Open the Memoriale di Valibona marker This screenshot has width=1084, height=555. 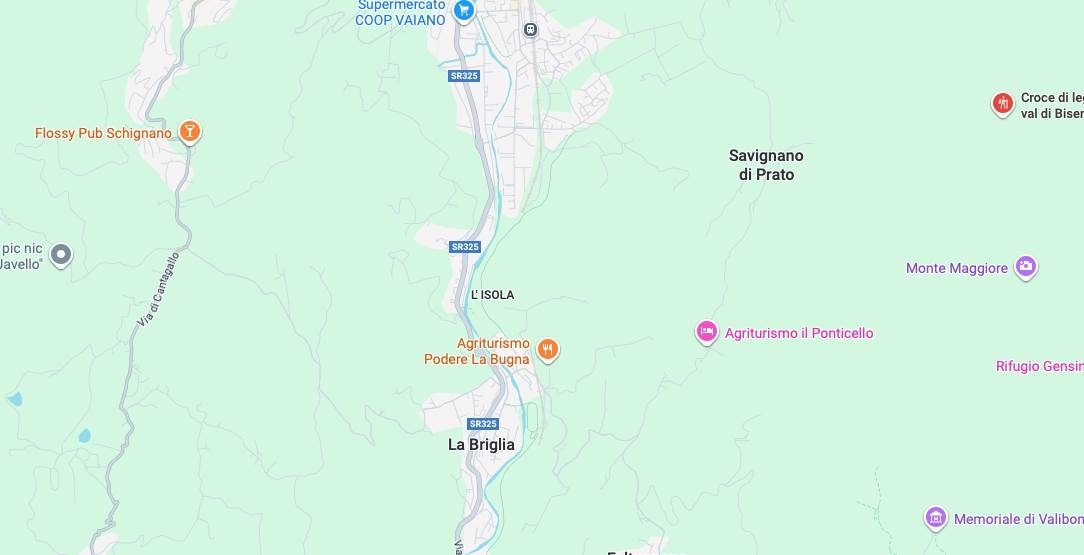tap(936, 518)
